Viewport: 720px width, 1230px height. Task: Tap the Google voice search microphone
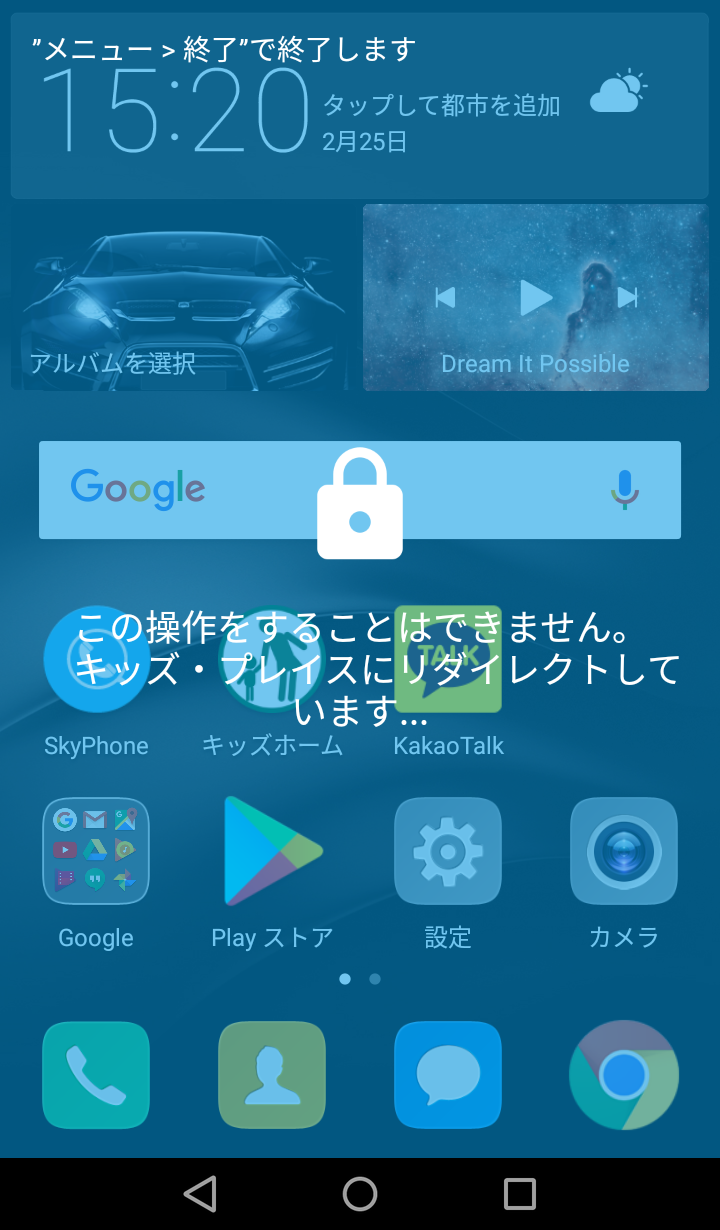click(x=625, y=490)
